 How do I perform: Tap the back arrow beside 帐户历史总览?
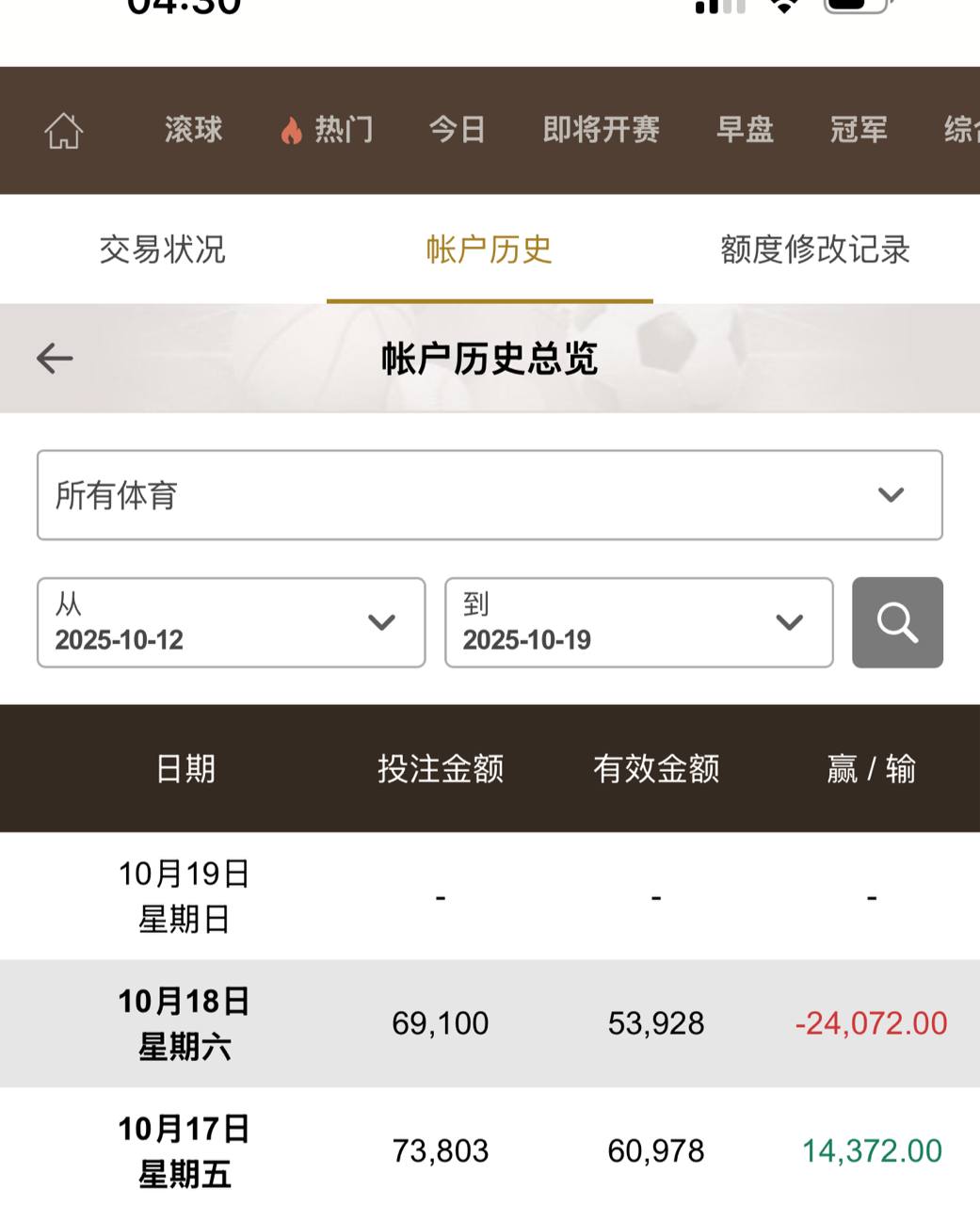pyautogui.click(x=55, y=359)
